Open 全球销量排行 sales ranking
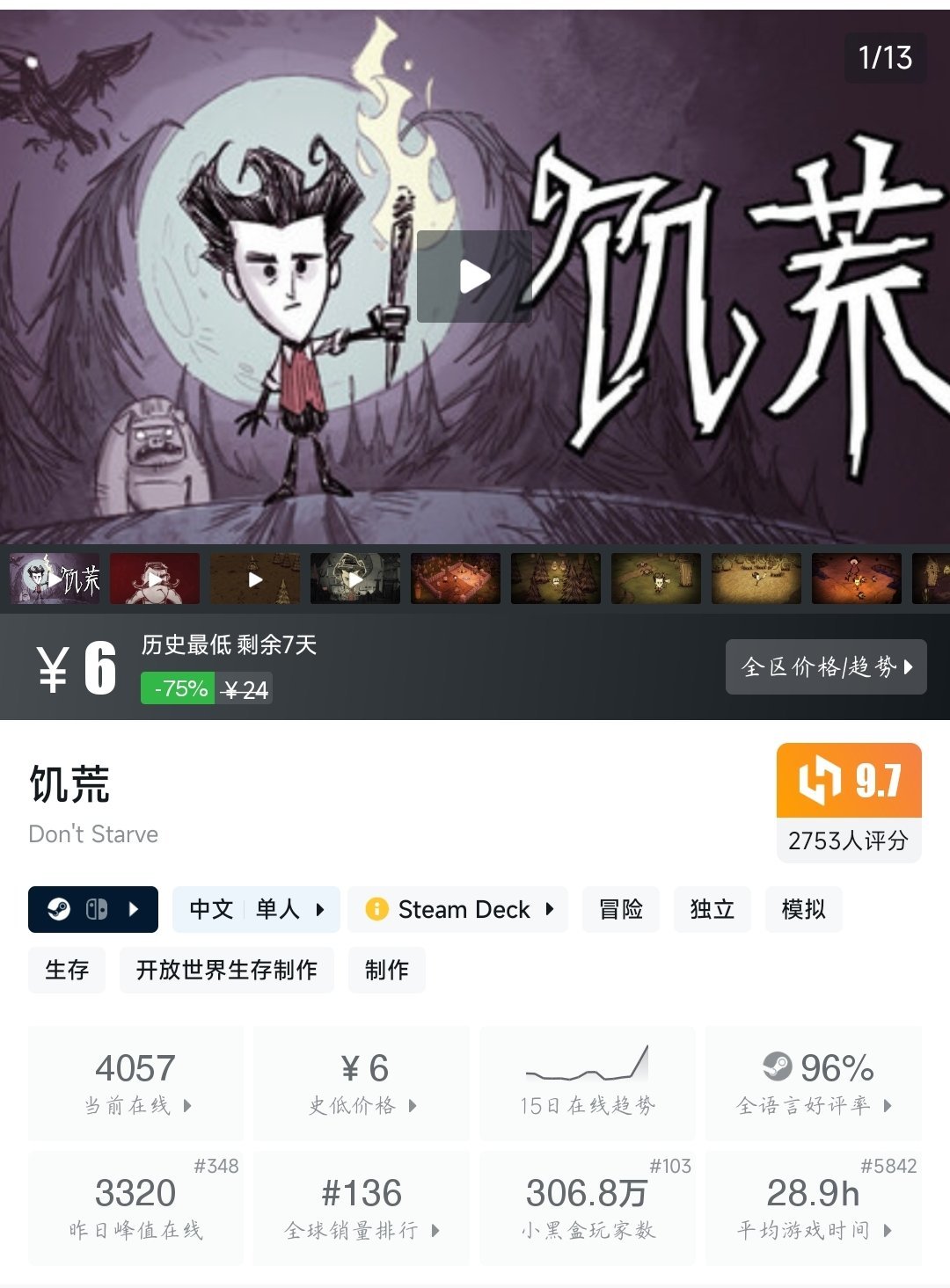This screenshot has width=950, height=1288. pos(362,1208)
